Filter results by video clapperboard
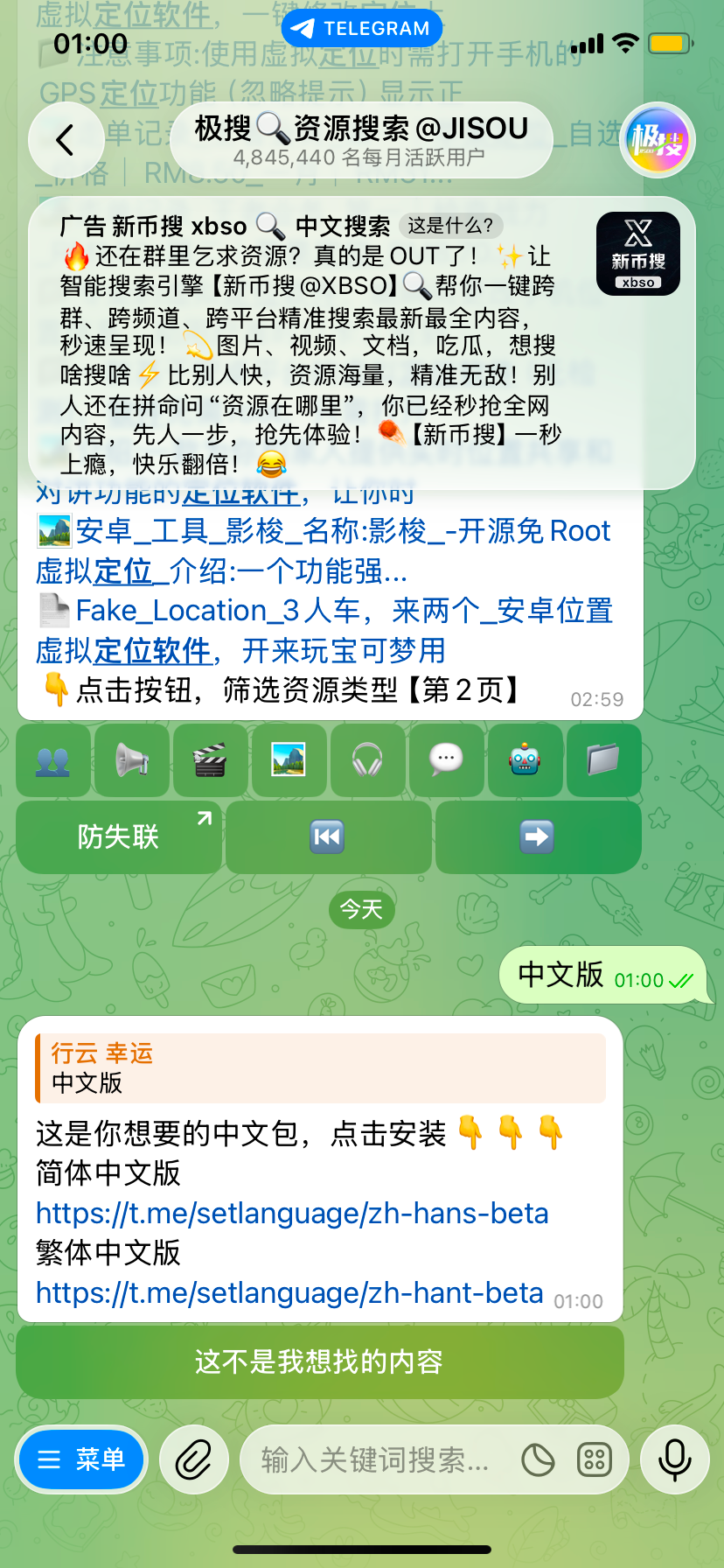Viewport: 724px width, 1568px height. [211, 759]
